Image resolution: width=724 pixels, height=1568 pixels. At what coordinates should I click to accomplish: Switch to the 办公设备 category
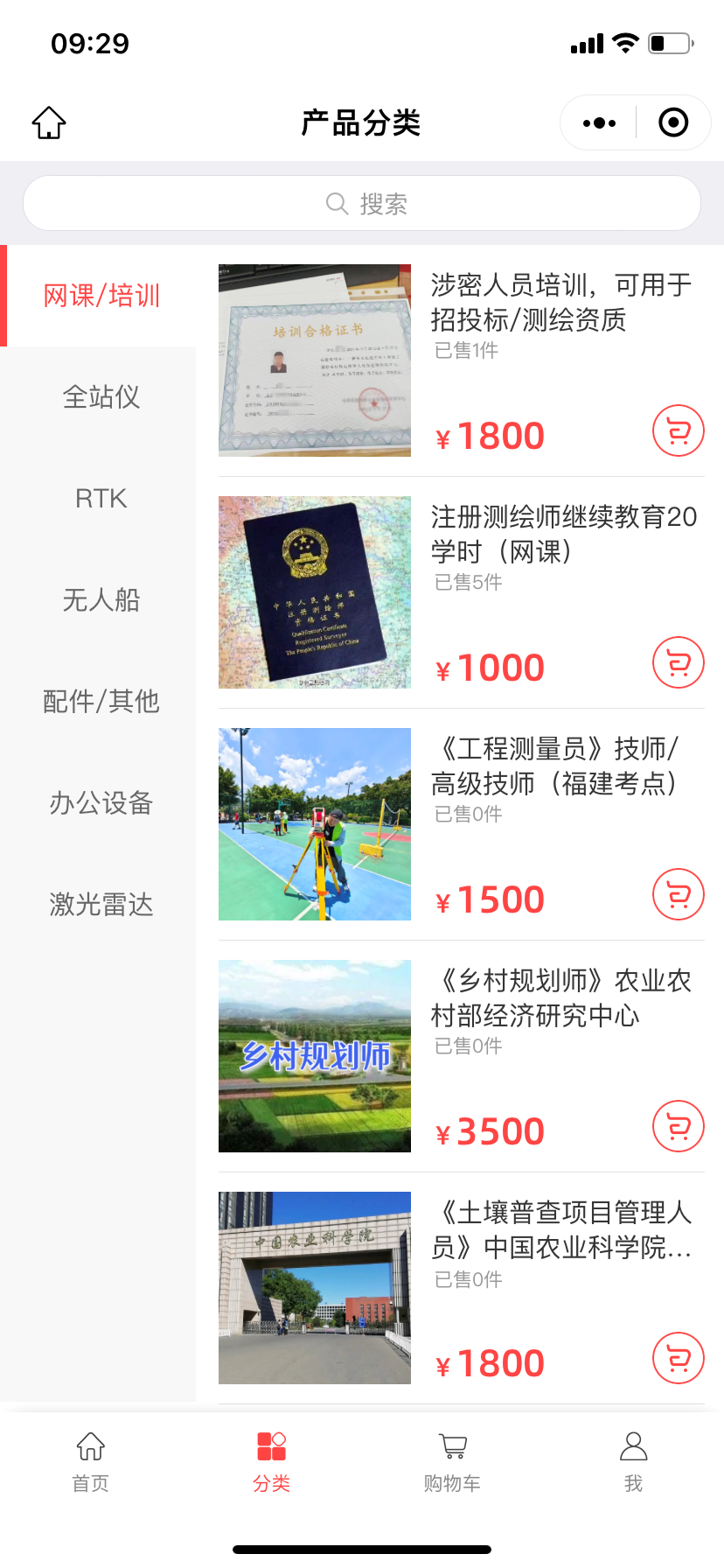click(101, 803)
